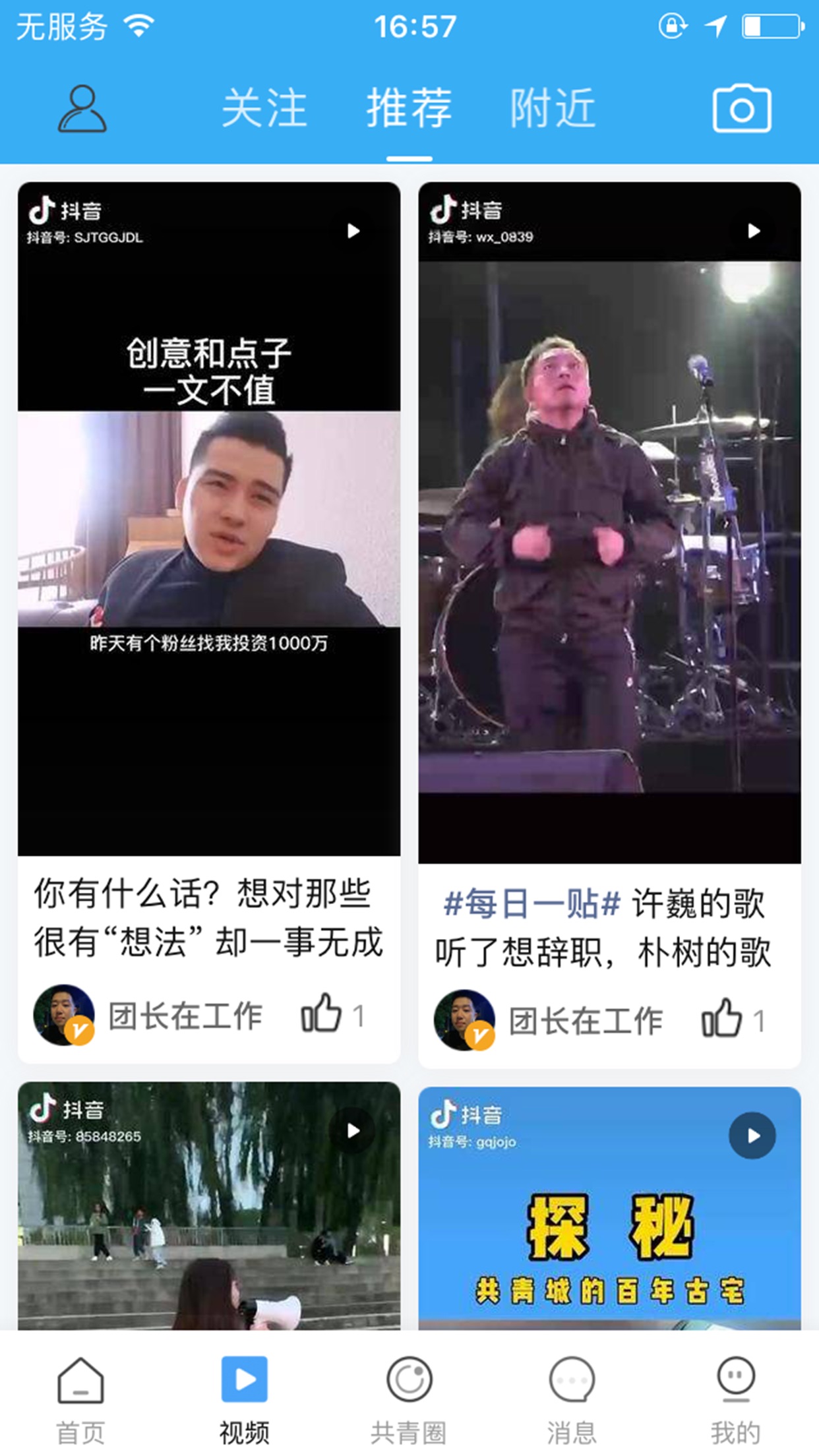The width and height of the screenshot is (819, 1456).
Task: Select the 推荐 tab
Action: [x=409, y=109]
